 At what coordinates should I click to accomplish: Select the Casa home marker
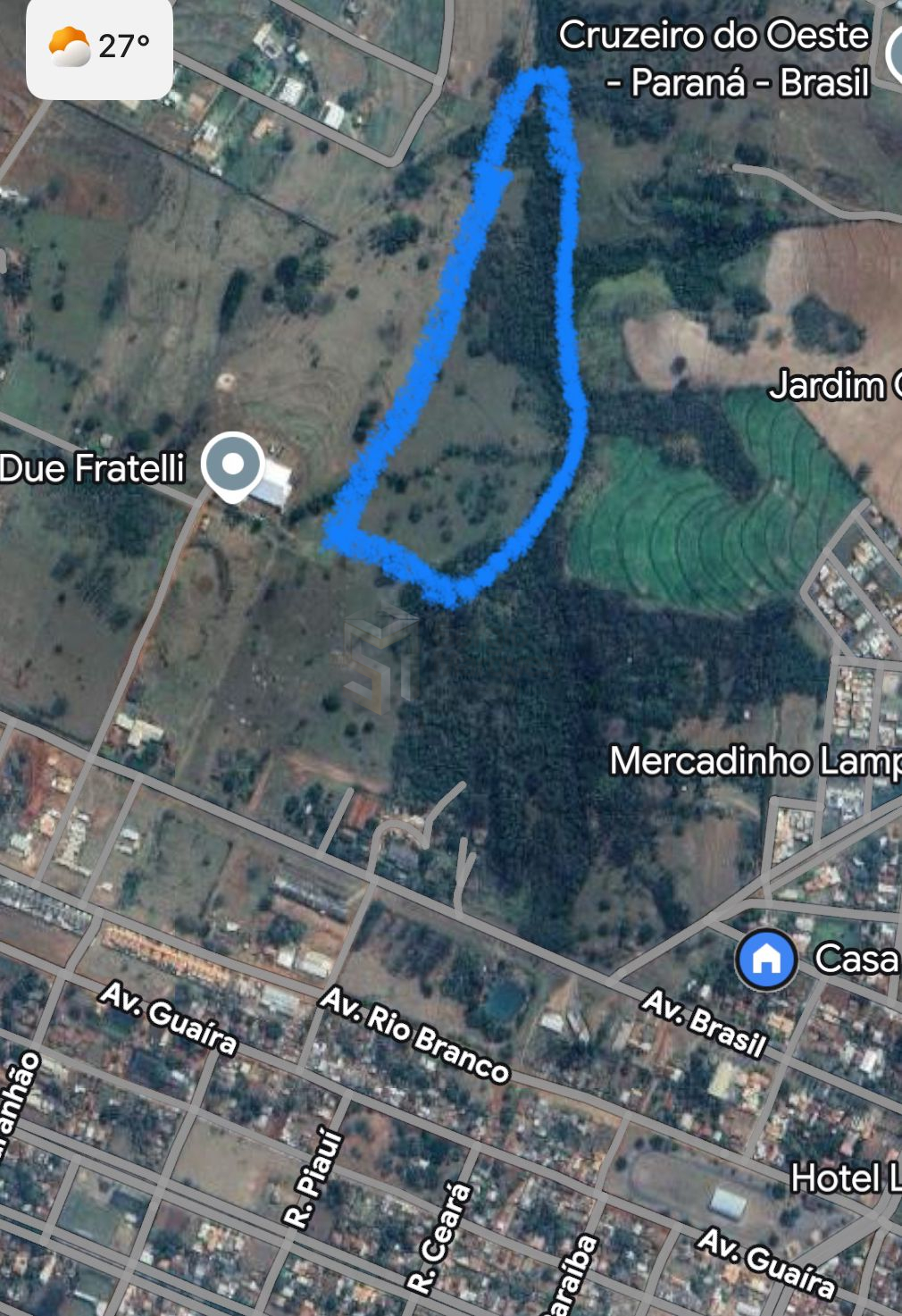(766, 960)
